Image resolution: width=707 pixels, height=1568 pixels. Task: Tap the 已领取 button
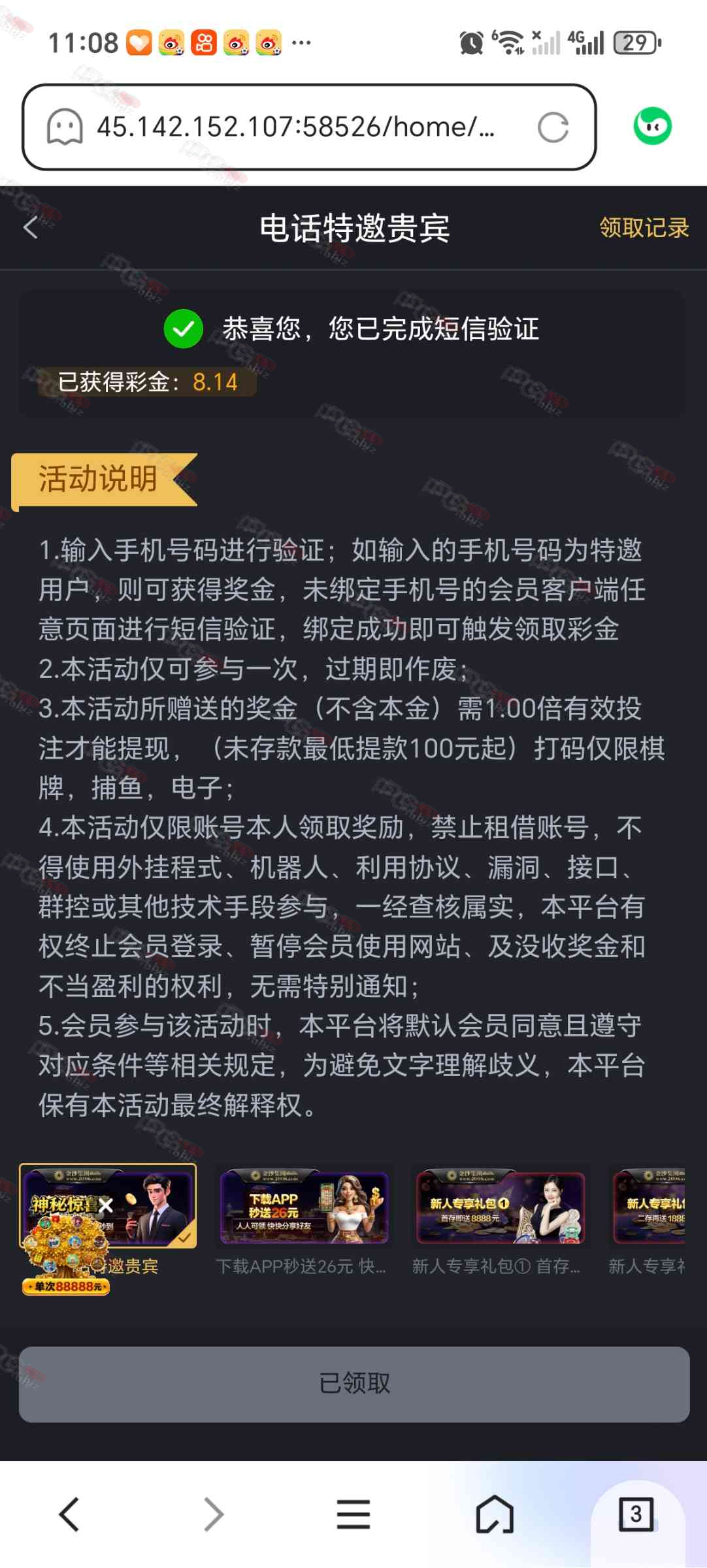[354, 1384]
